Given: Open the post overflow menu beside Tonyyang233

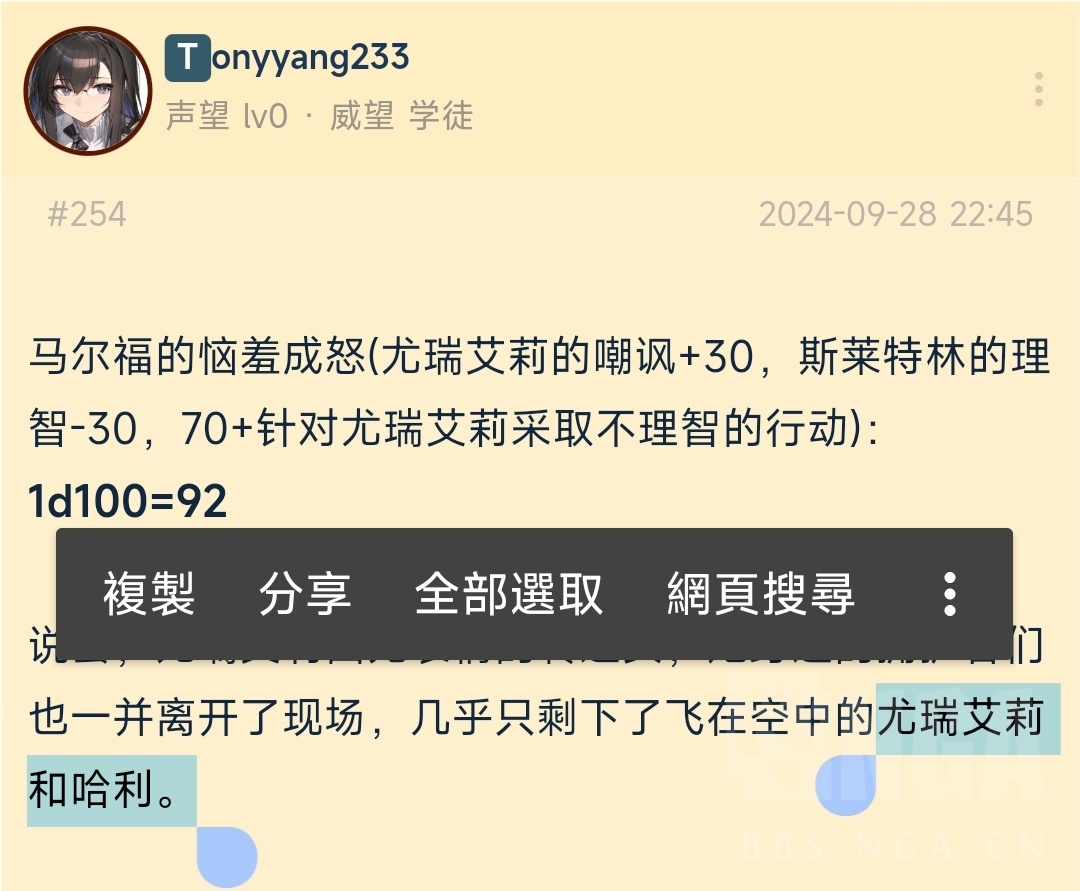Looking at the screenshot, I should click(1038, 90).
